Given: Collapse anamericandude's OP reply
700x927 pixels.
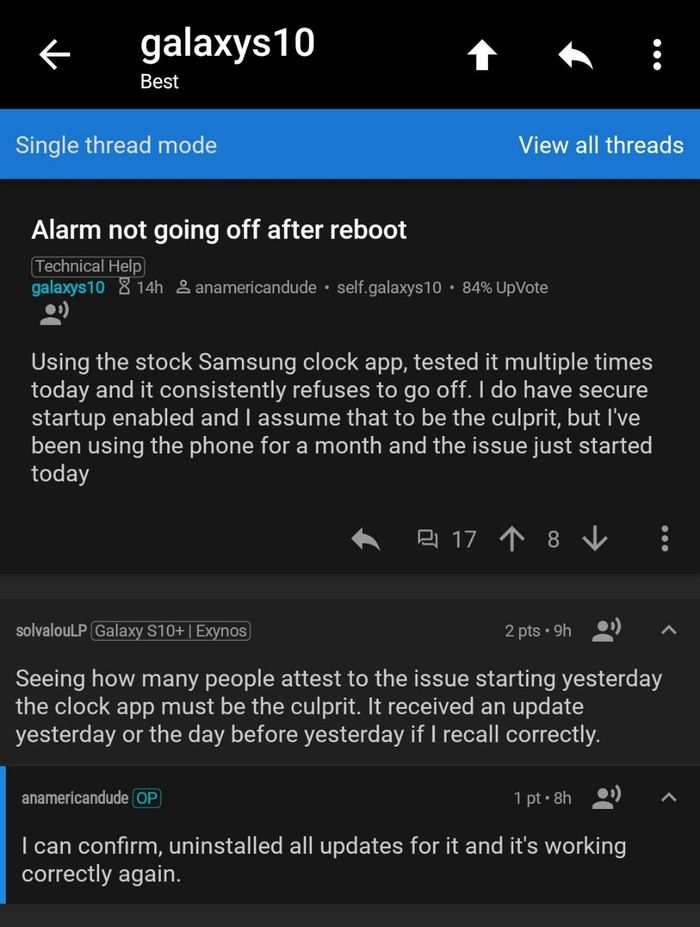Looking at the screenshot, I should point(670,797).
